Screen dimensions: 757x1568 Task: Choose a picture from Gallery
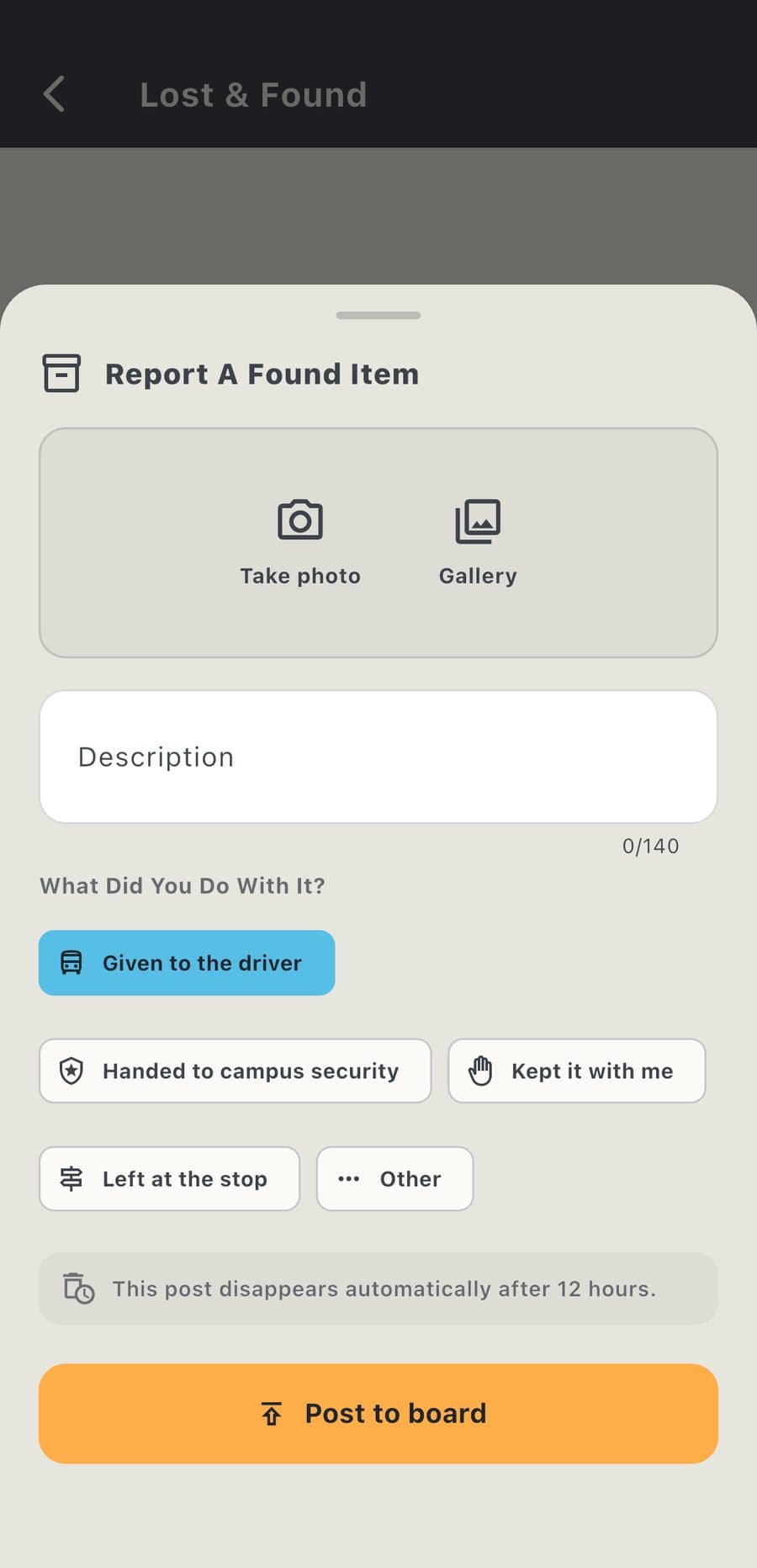pyautogui.click(x=478, y=543)
